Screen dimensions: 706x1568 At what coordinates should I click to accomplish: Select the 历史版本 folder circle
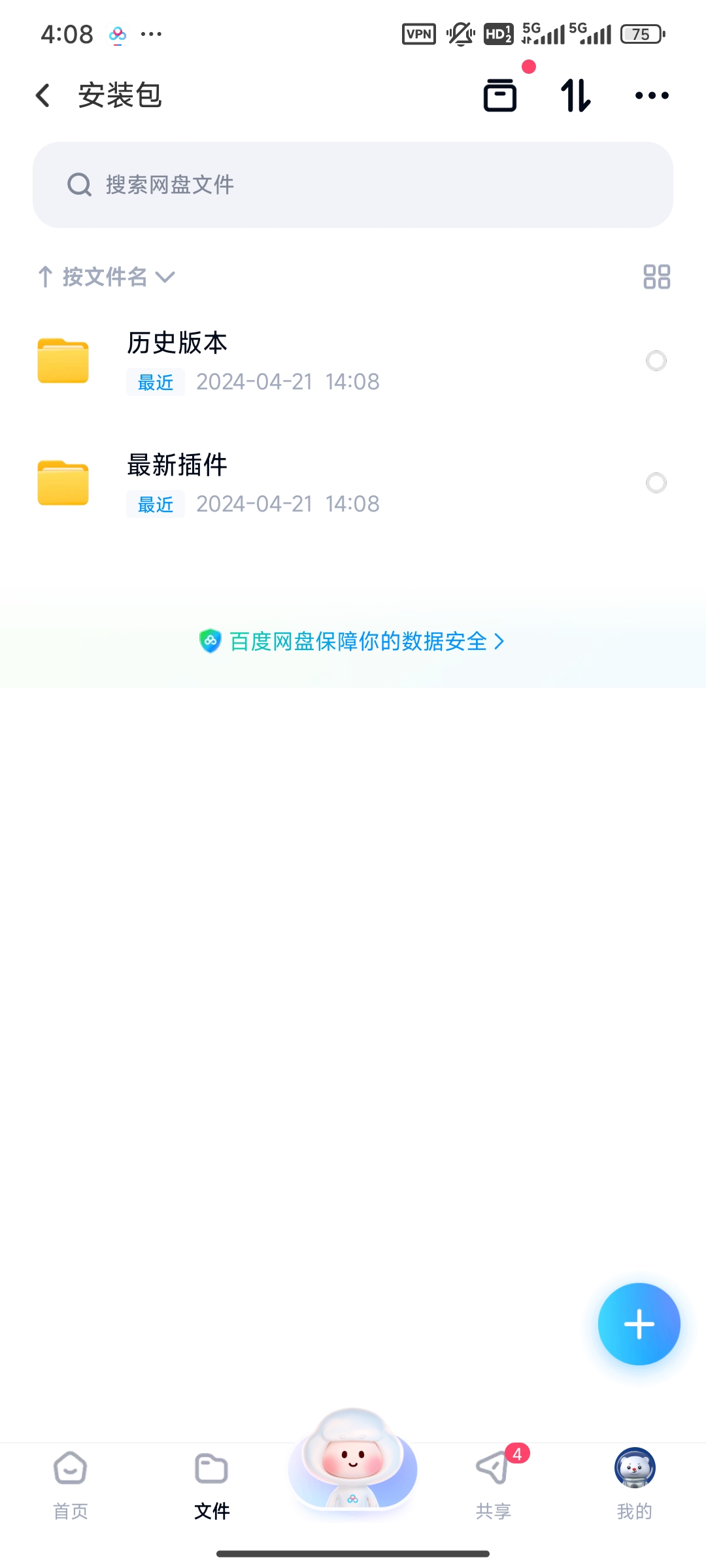[x=656, y=361]
